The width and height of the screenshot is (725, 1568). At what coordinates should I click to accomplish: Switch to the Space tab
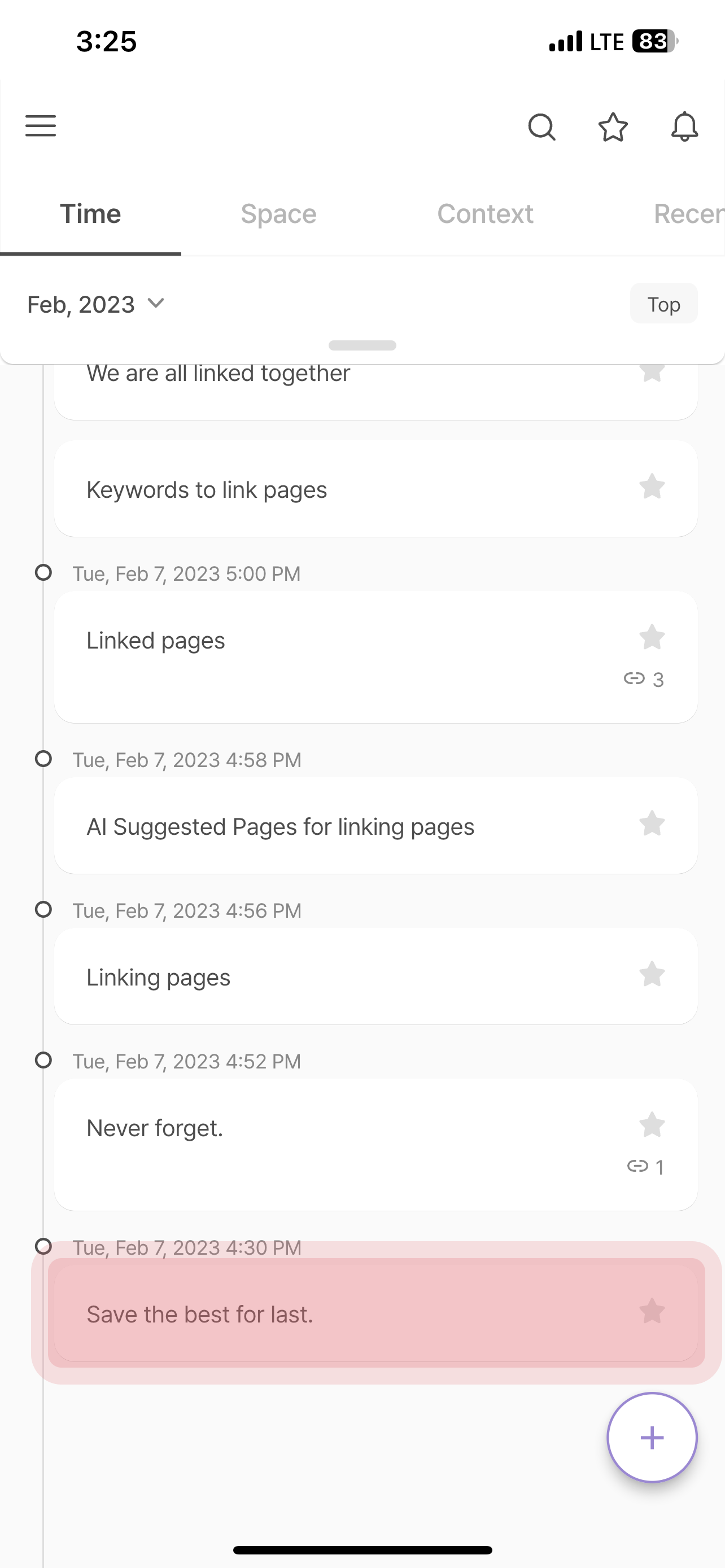click(278, 214)
